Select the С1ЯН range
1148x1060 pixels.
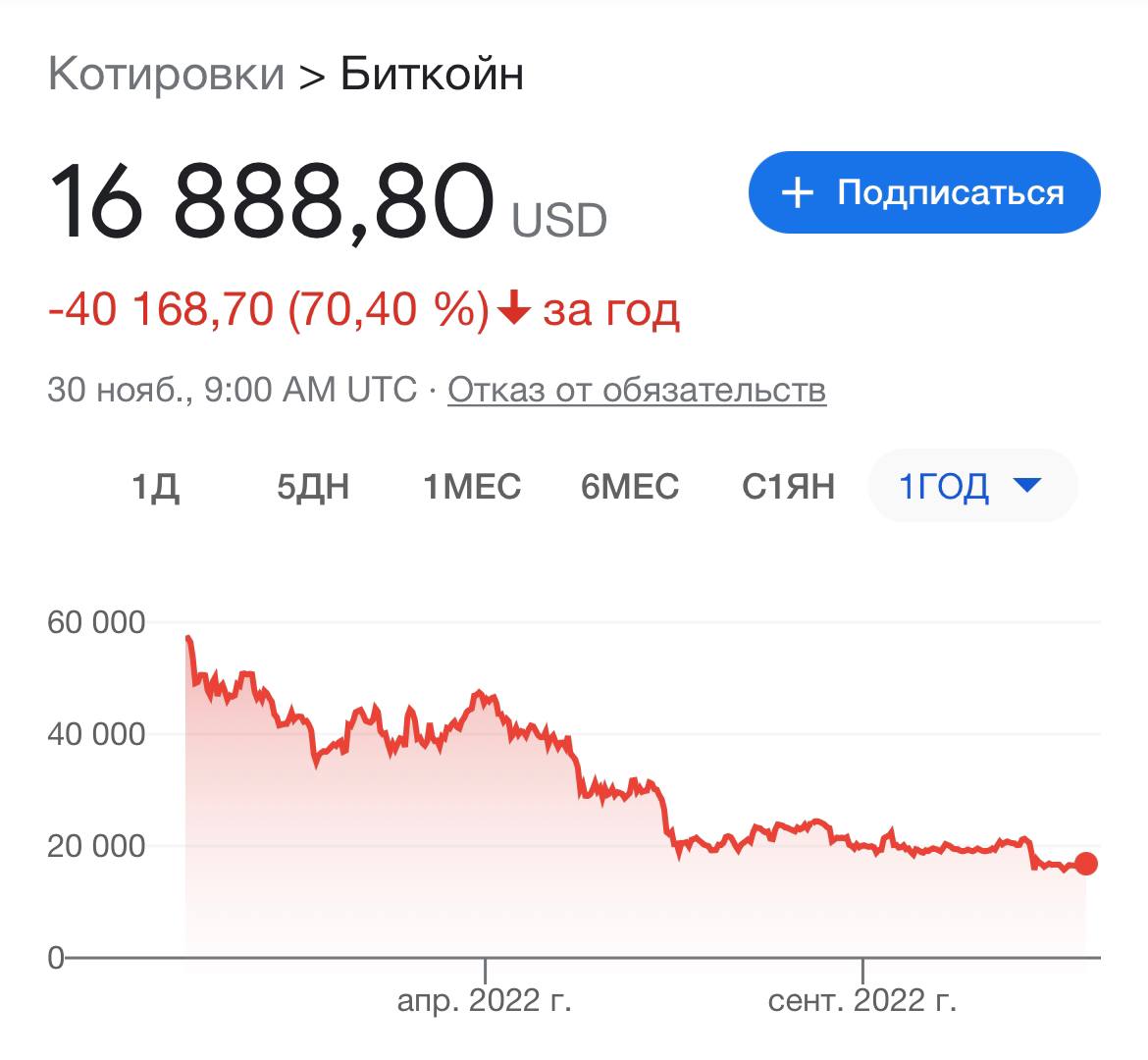(788, 486)
